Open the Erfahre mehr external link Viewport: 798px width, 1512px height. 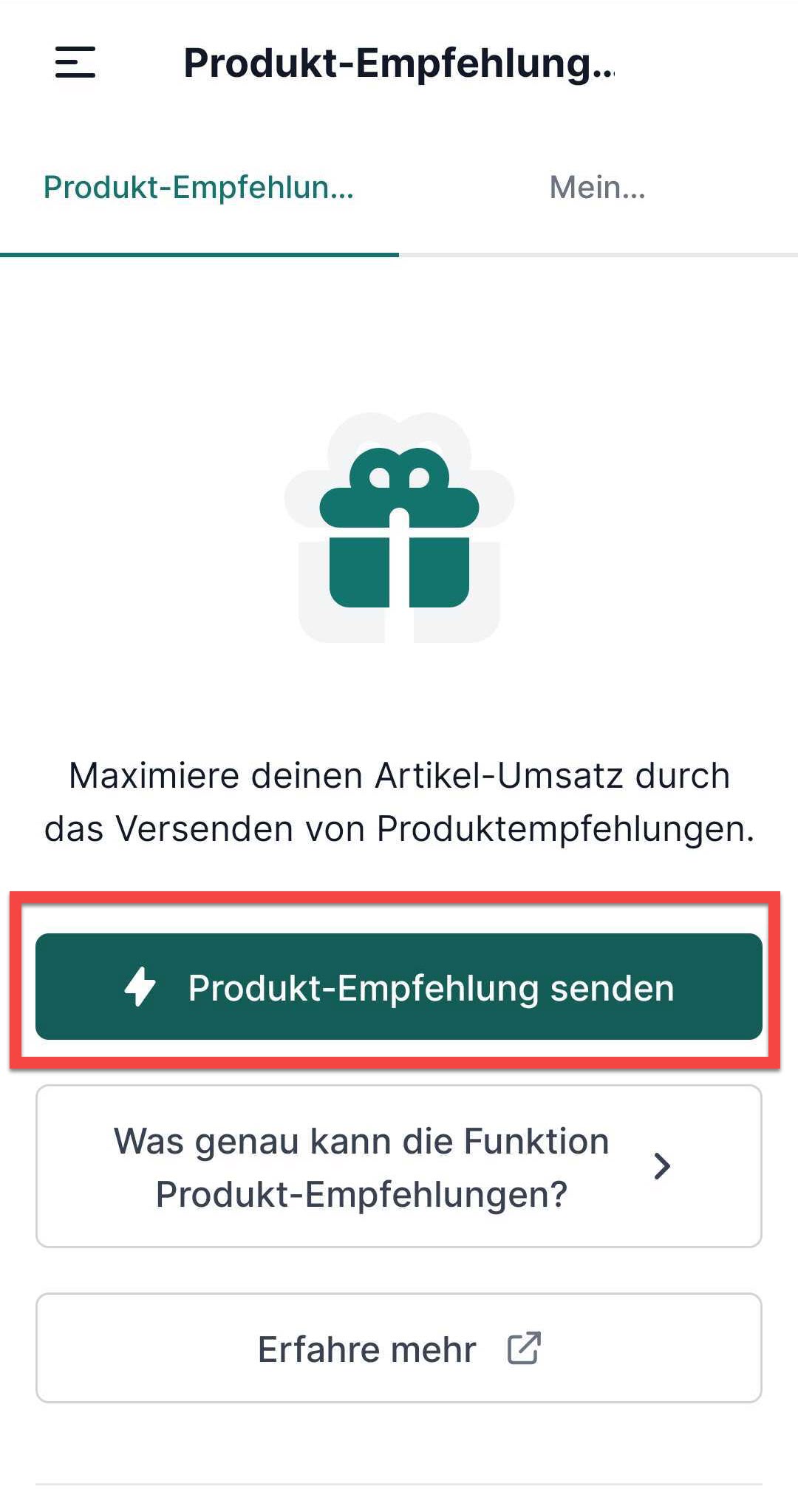point(399,1349)
